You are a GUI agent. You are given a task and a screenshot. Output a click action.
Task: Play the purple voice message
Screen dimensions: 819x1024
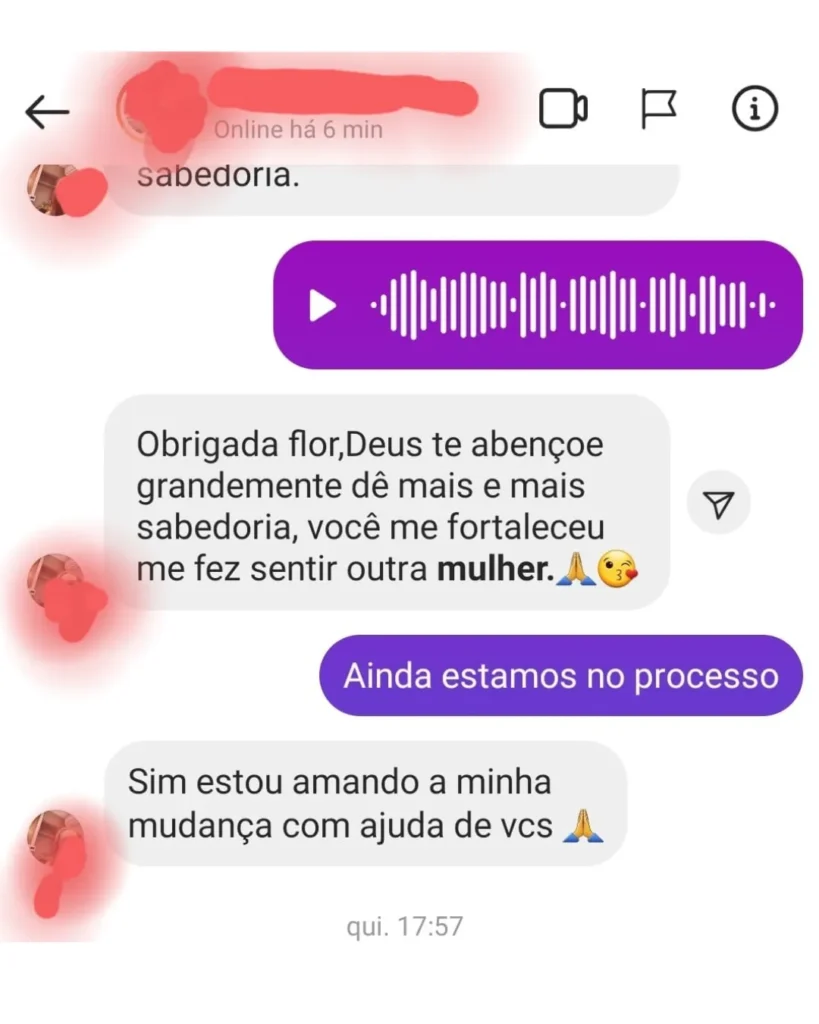click(323, 306)
